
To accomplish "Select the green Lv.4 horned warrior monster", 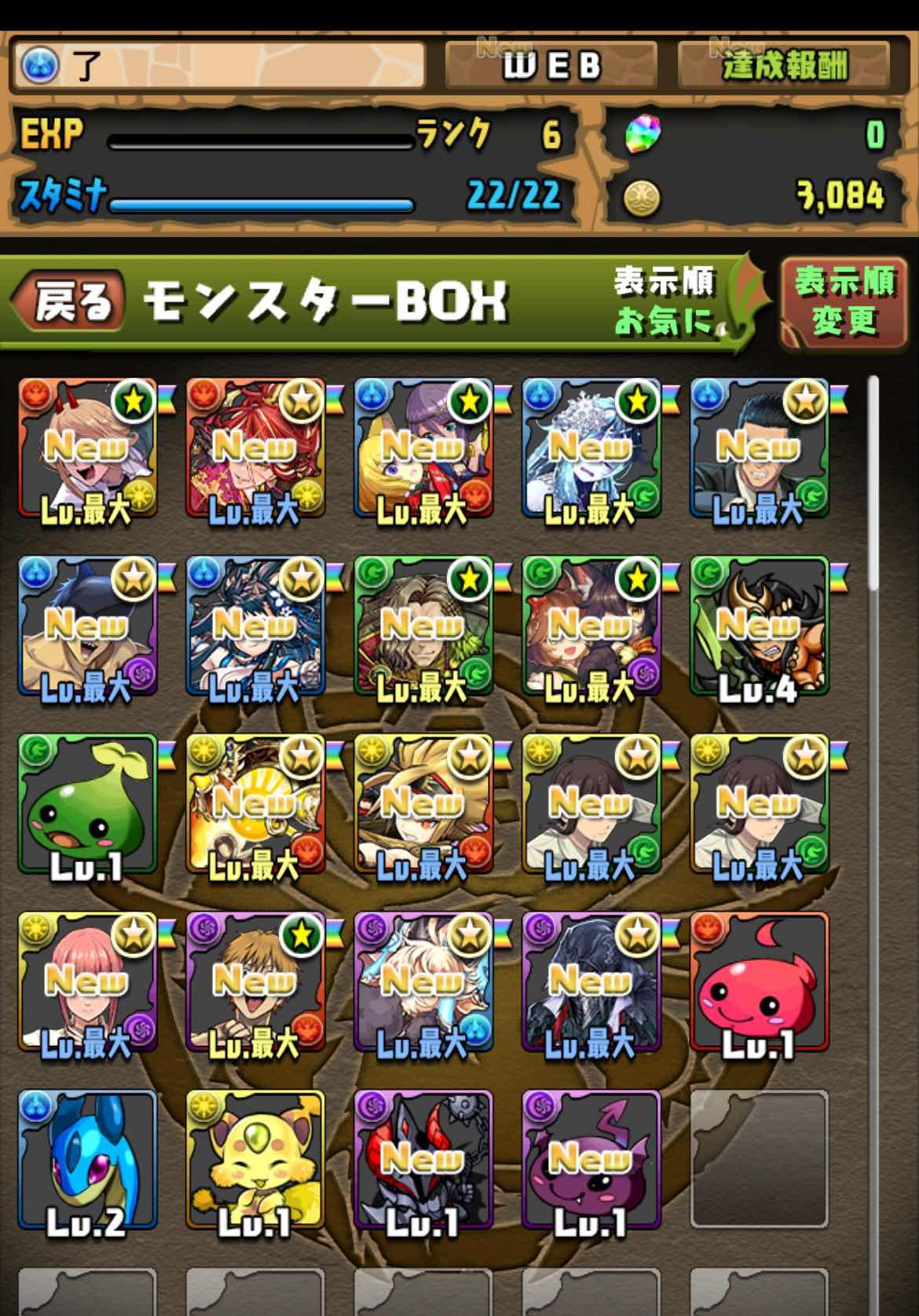I will (x=759, y=626).
